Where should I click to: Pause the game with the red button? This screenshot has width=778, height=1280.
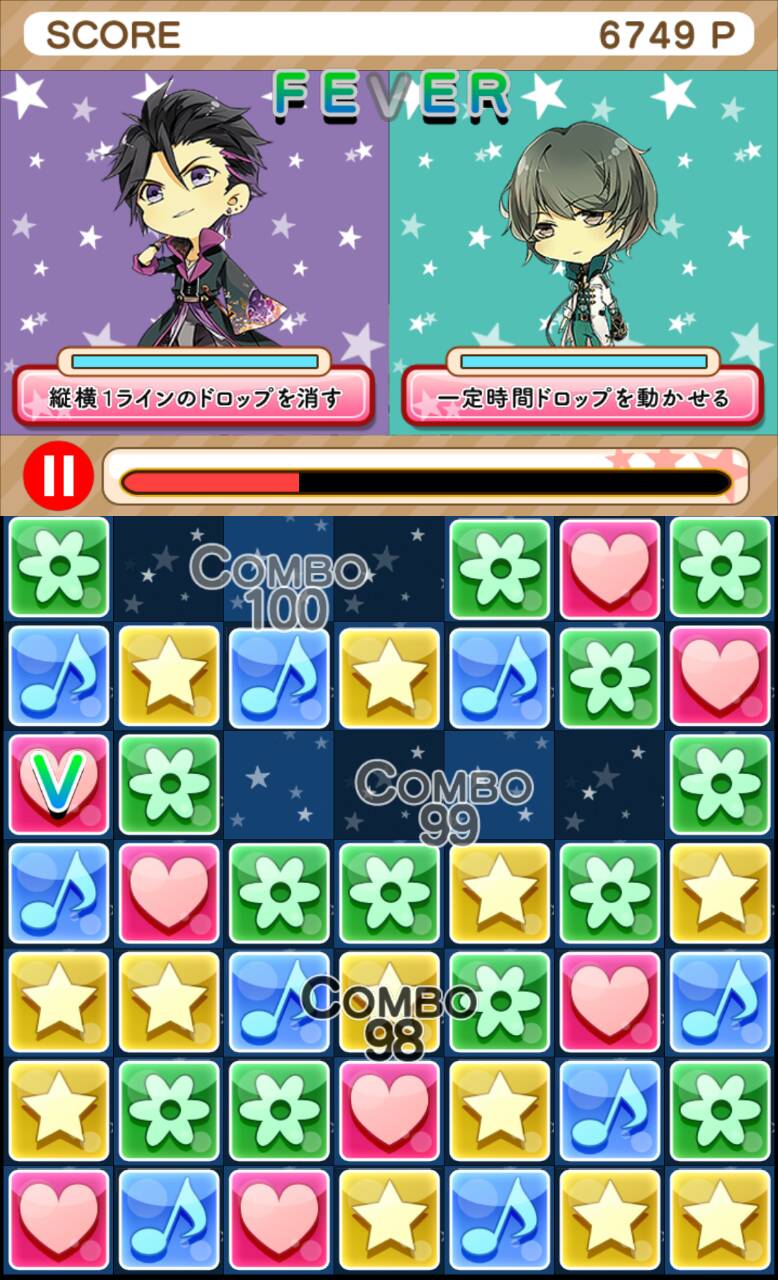click(58, 475)
